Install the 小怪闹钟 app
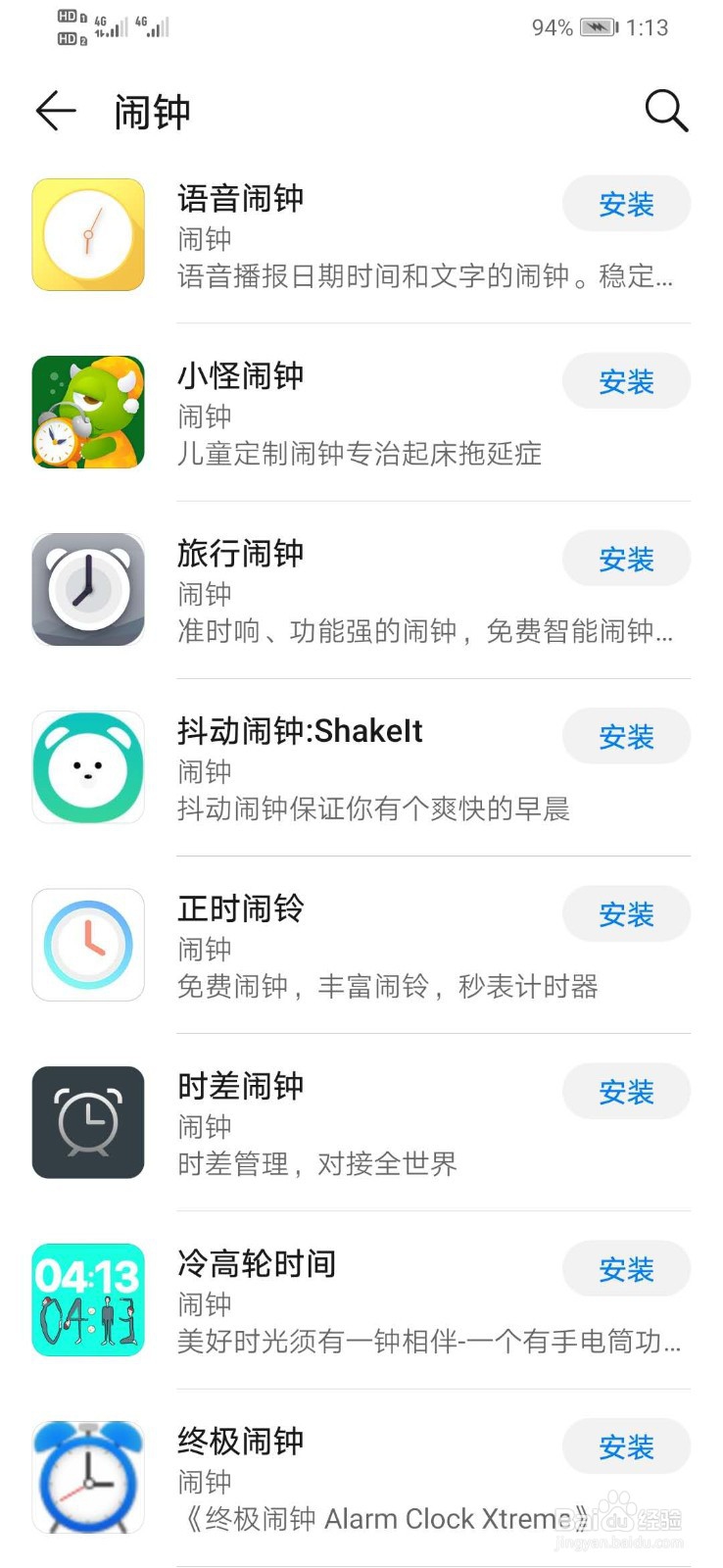 pos(626,382)
